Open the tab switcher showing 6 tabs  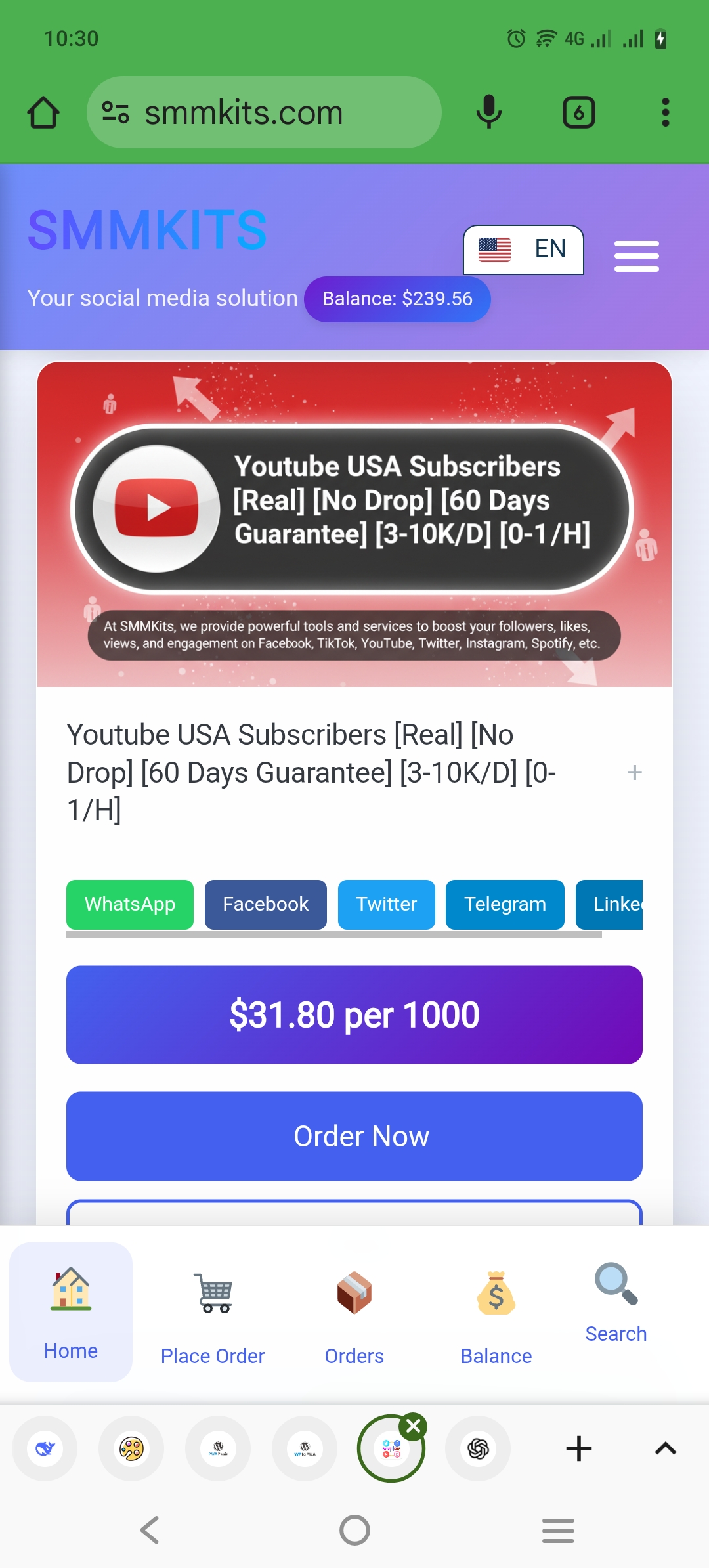(x=578, y=112)
